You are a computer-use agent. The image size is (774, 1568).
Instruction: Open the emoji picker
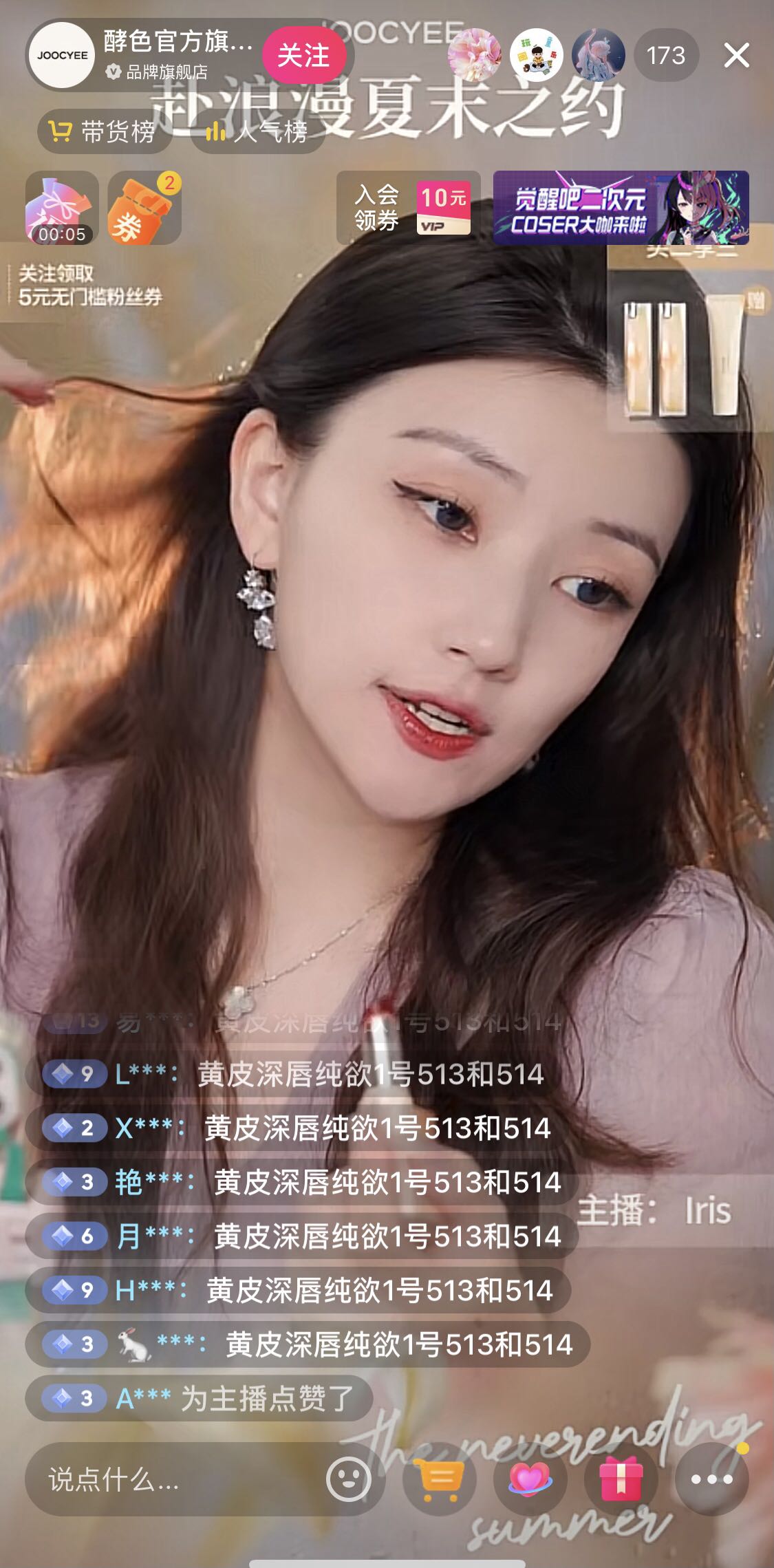(x=348, y=1479)
